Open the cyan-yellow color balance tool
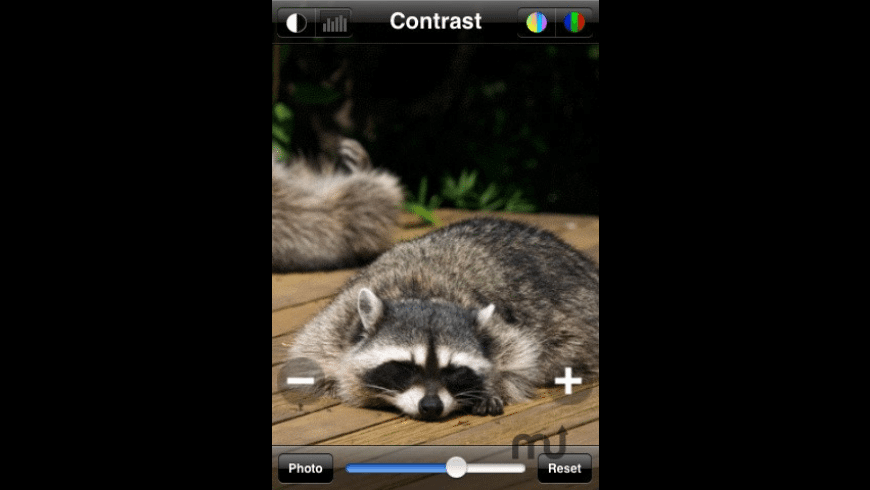Screen dimensions: 870x490 pos(537,23)
